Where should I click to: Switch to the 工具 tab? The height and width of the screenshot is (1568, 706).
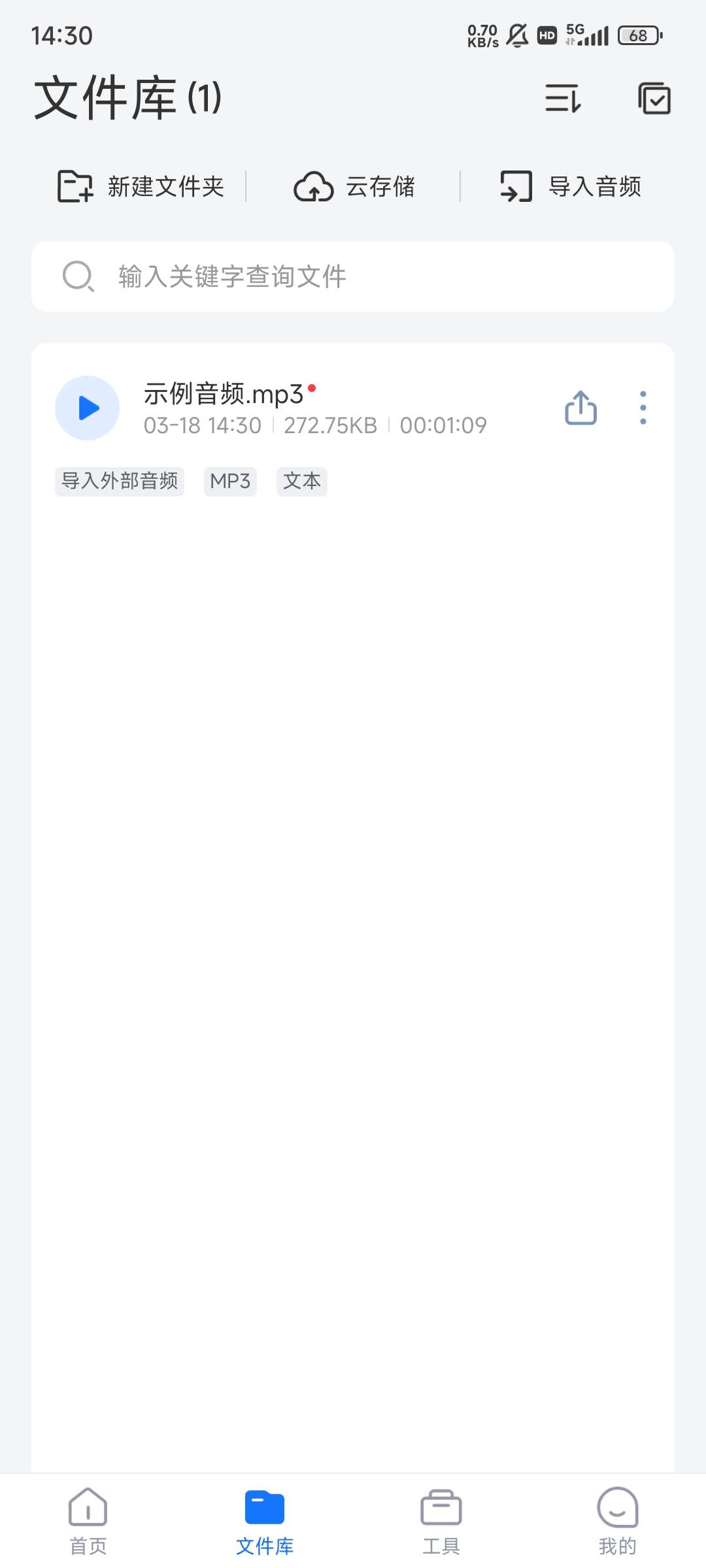tap(441, 1522)
